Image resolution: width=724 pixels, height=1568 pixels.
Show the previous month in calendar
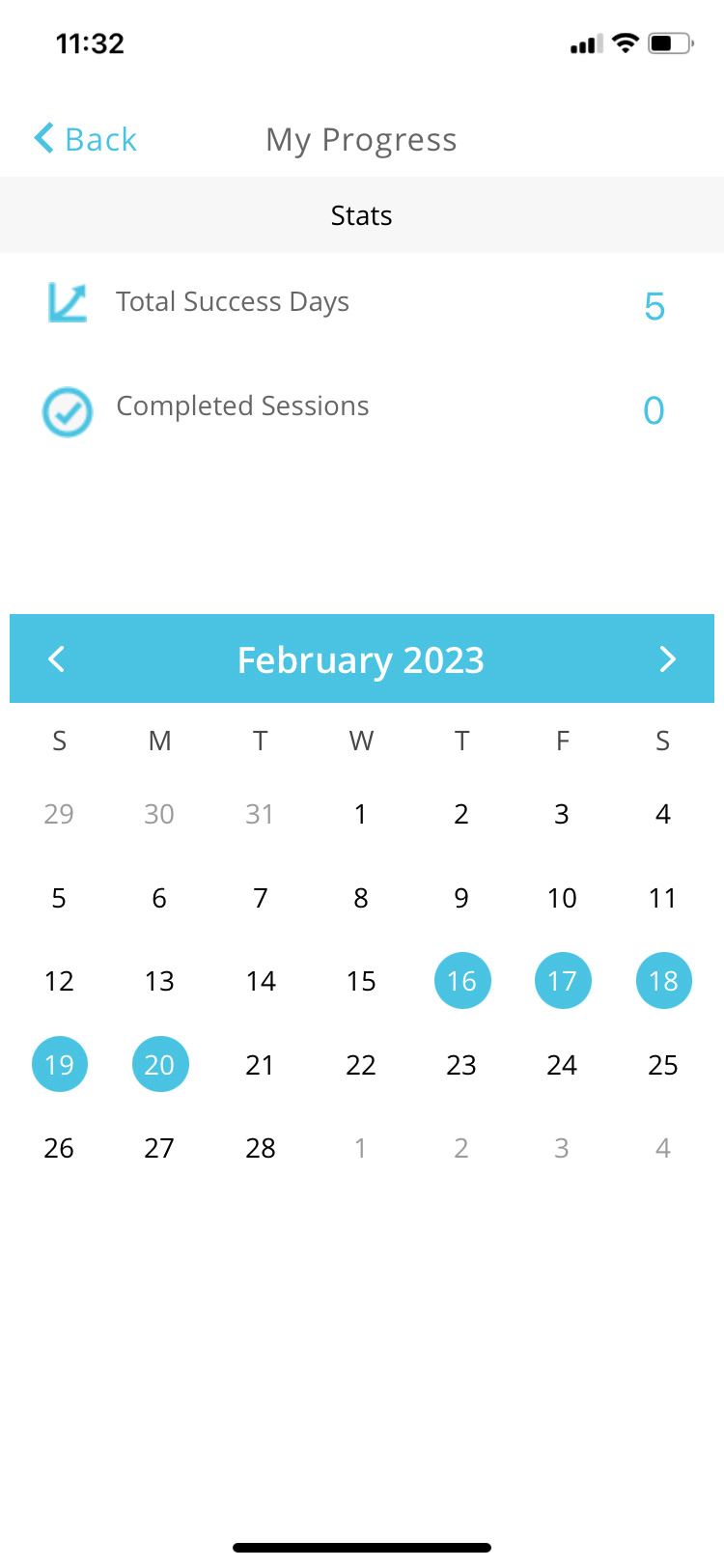[57, 659]
